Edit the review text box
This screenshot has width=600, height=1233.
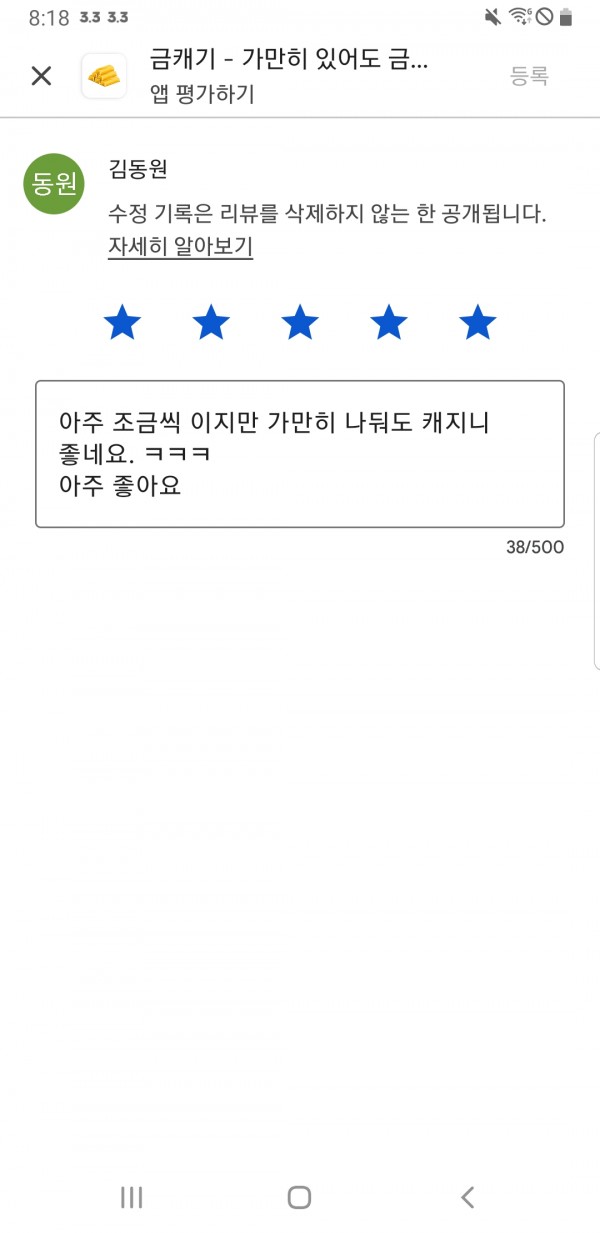point(300,454)
